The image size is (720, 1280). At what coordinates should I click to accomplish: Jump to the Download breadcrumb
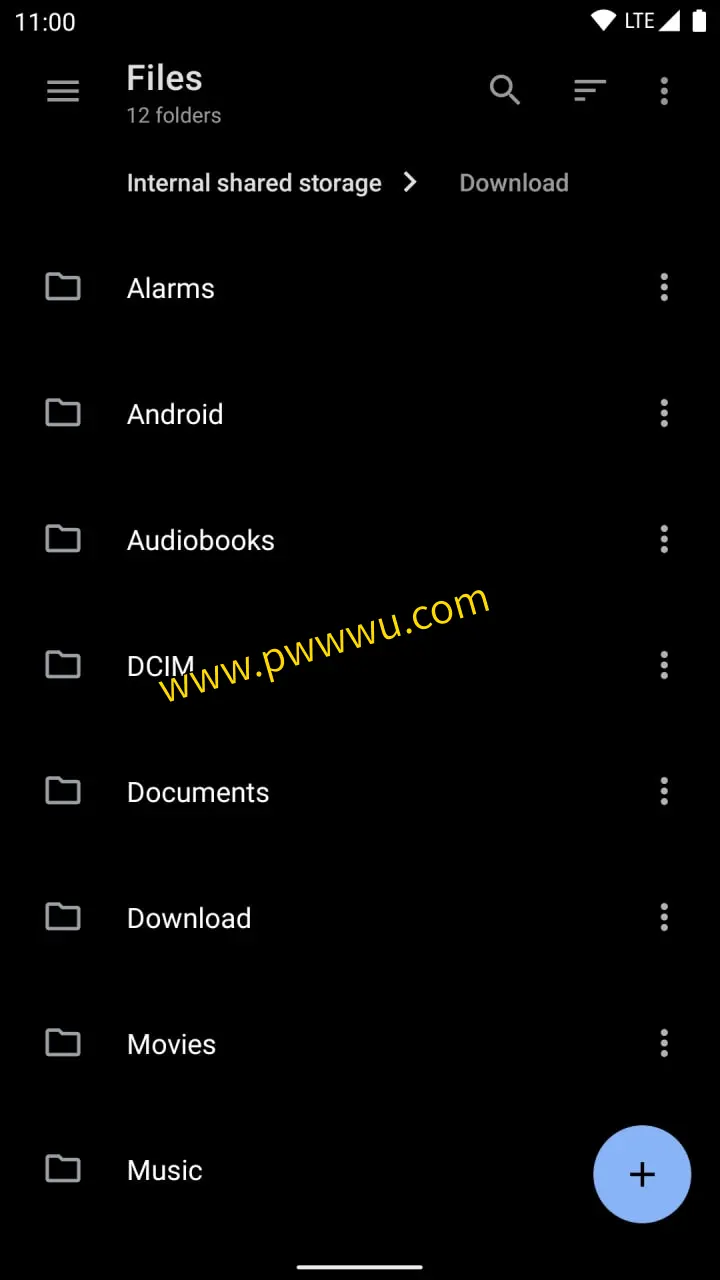click(514, 183)
